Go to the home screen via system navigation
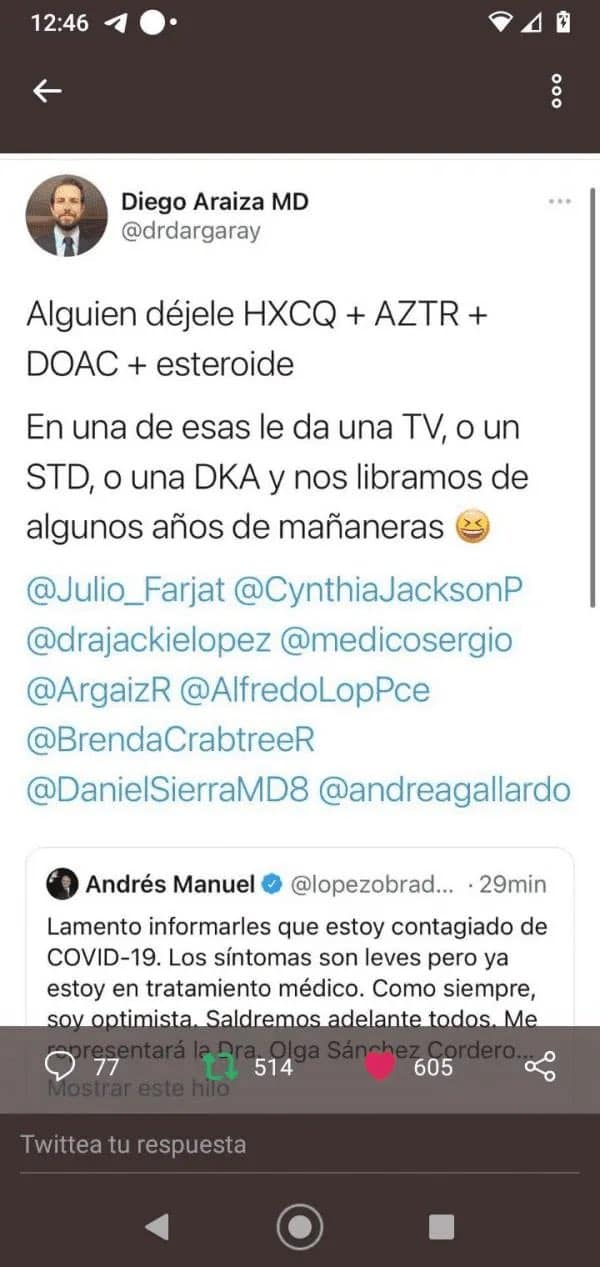The width and height of the screenshot is (600, 1267). (x=299, y=1227)
